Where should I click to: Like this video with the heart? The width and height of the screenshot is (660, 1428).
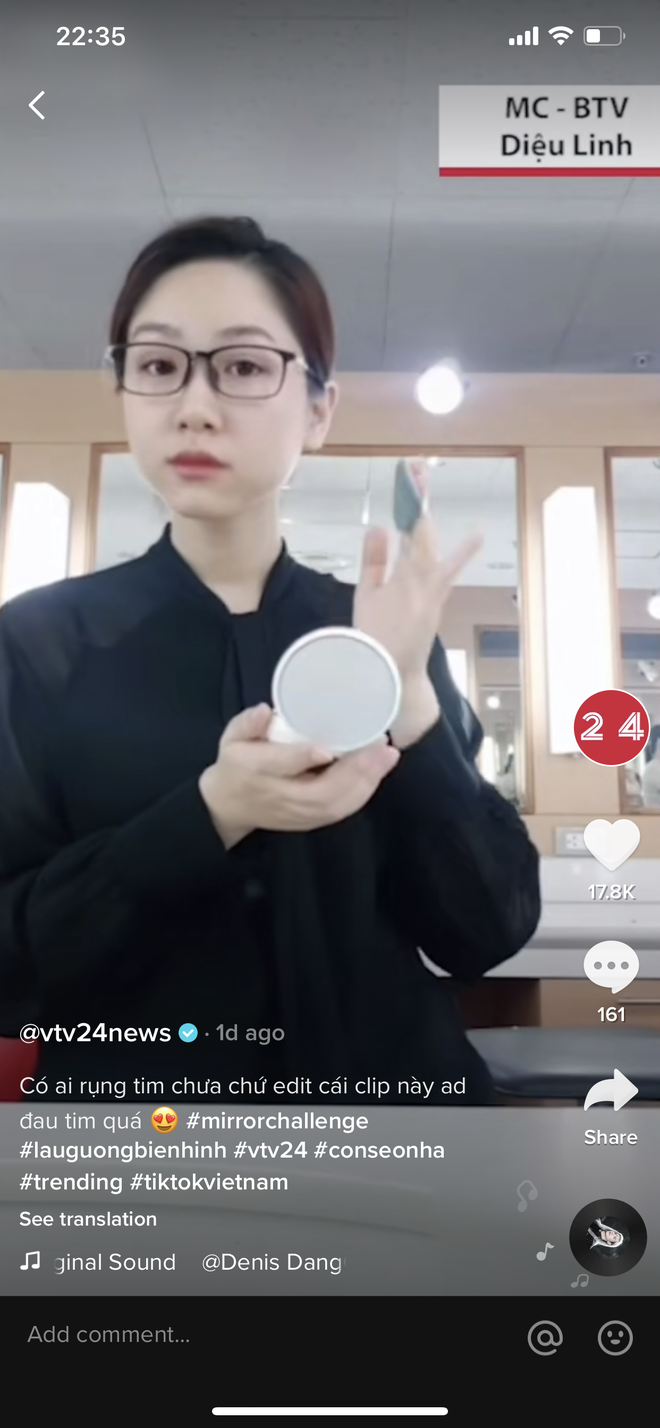click(611, 845)
